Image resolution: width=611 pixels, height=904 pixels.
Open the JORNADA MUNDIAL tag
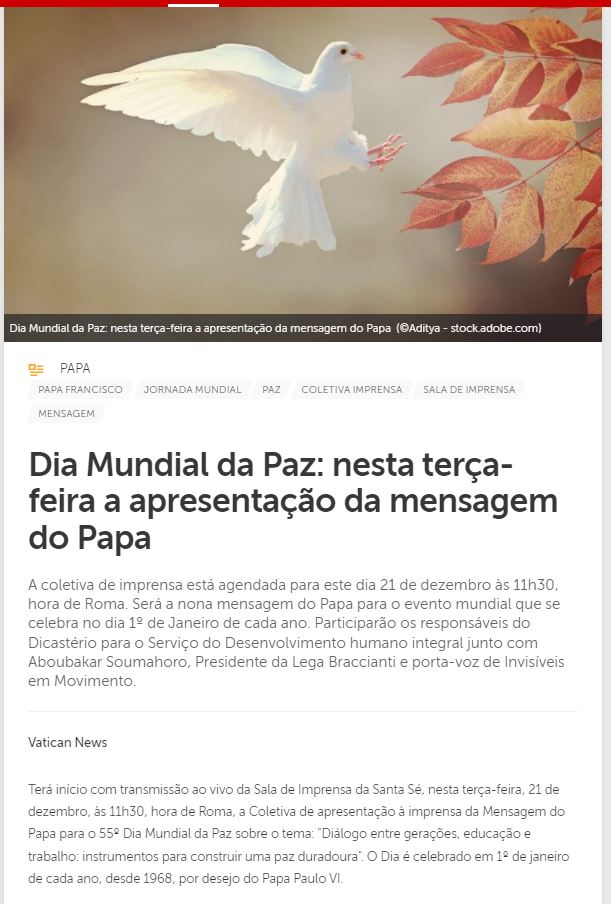click(x=192, y=390)
